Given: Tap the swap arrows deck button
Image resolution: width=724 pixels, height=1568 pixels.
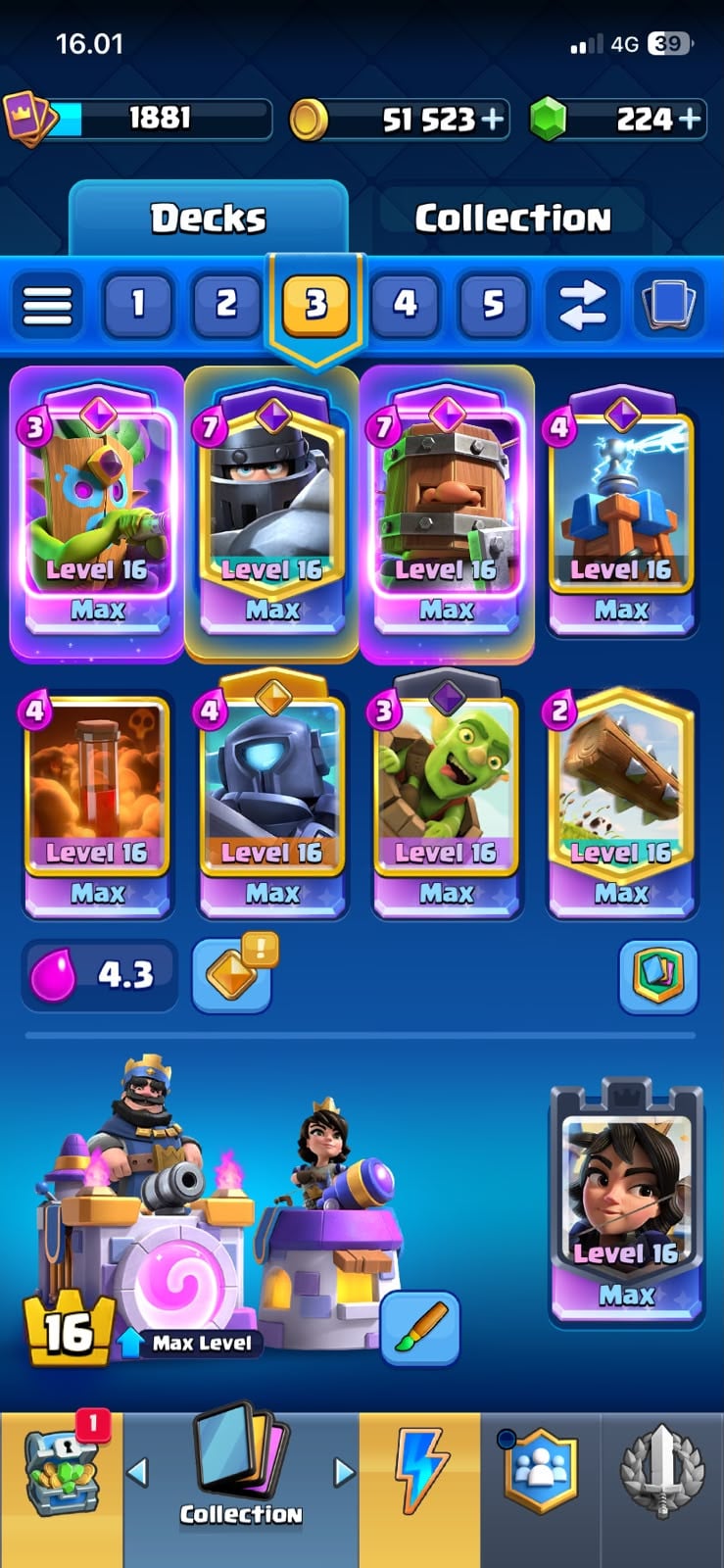Looking at the screenshot, I should (x=582, y=305).
